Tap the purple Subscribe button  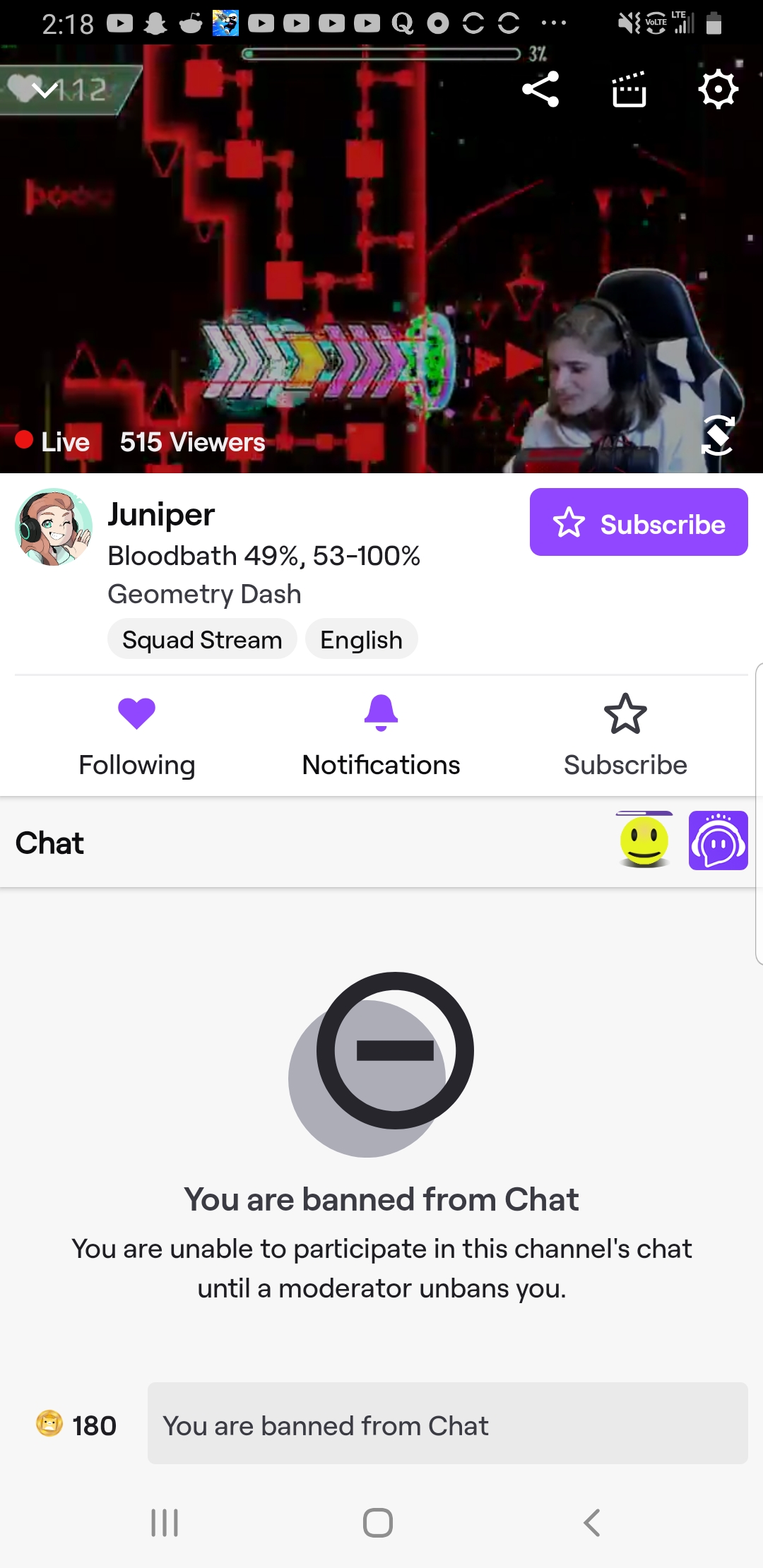[x=639, y=523]
